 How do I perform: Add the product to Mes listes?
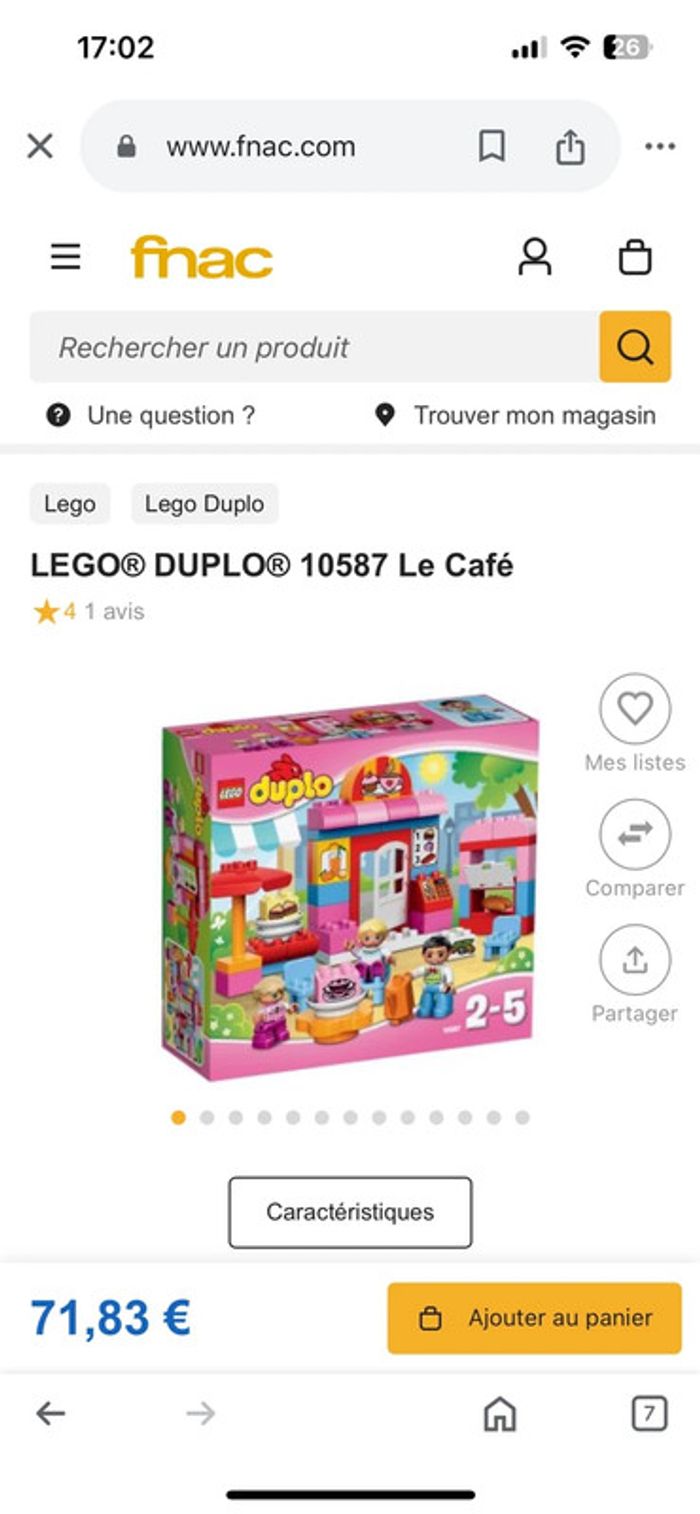click(x=634, y=709)
